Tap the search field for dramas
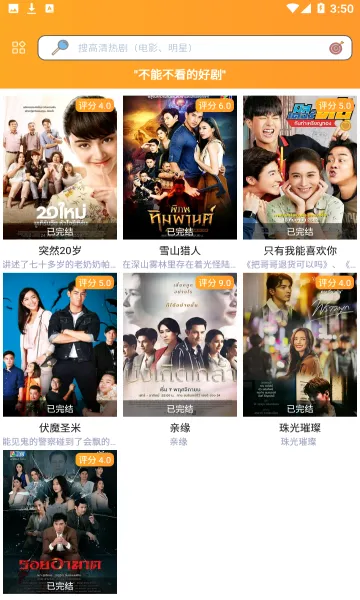 click(195, 48)
